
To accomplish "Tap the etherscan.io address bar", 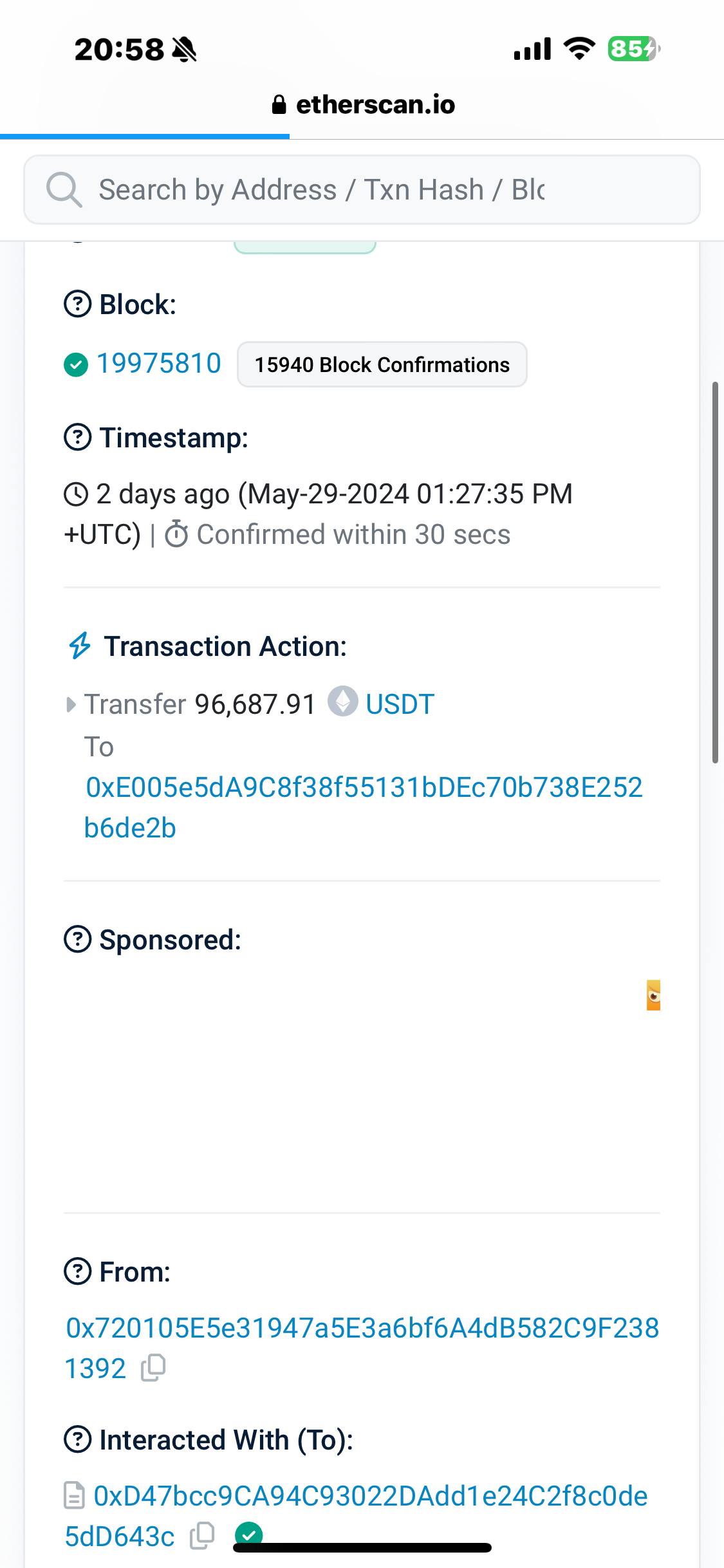I will (x=362, y=104).
